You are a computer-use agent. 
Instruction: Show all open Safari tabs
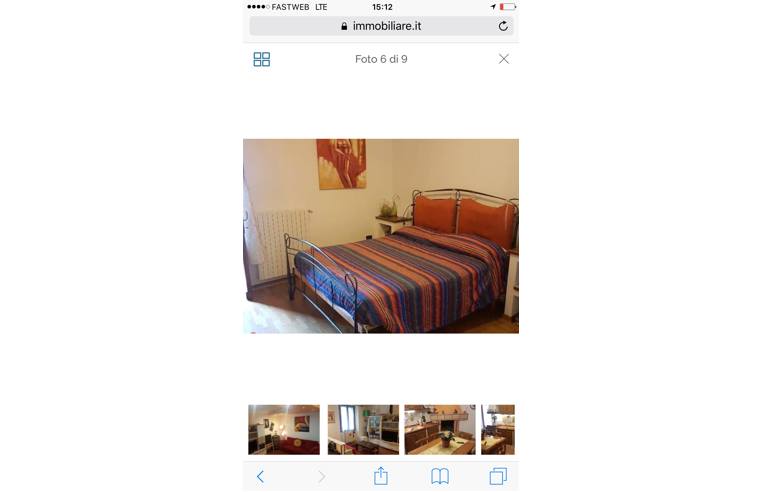point(498,477)
